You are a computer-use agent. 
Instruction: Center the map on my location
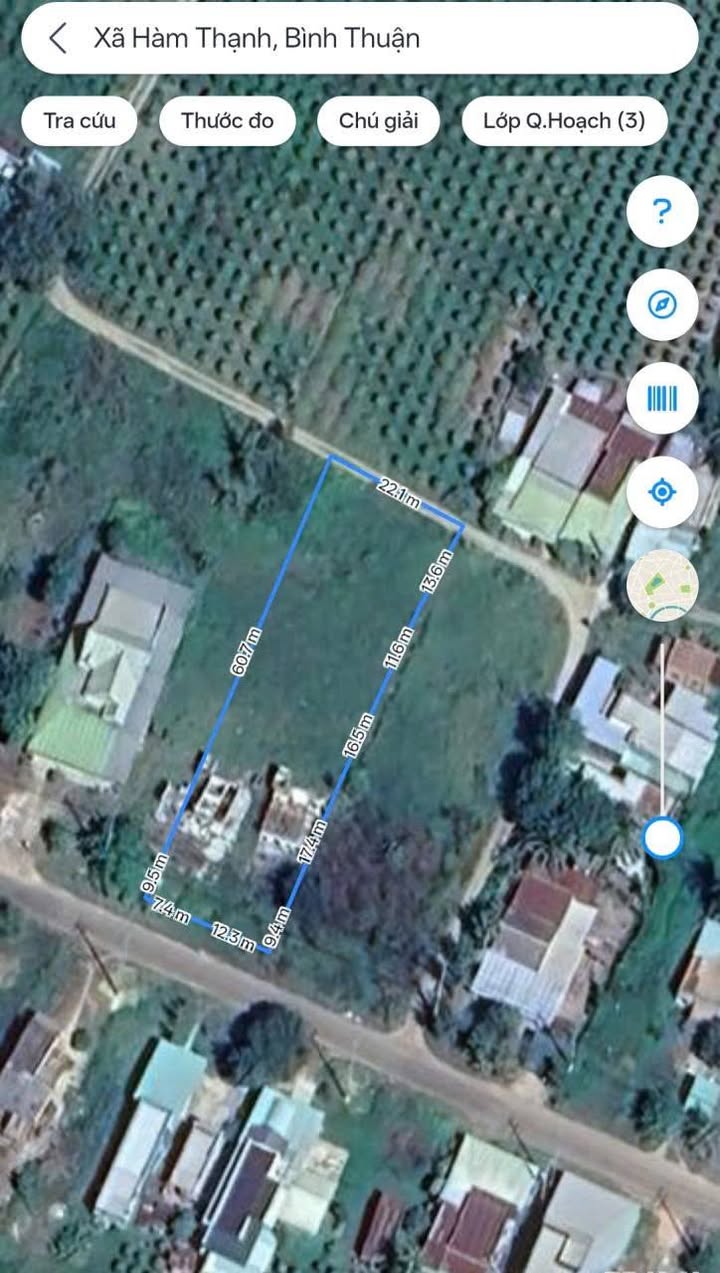click(x=661, y=492)
